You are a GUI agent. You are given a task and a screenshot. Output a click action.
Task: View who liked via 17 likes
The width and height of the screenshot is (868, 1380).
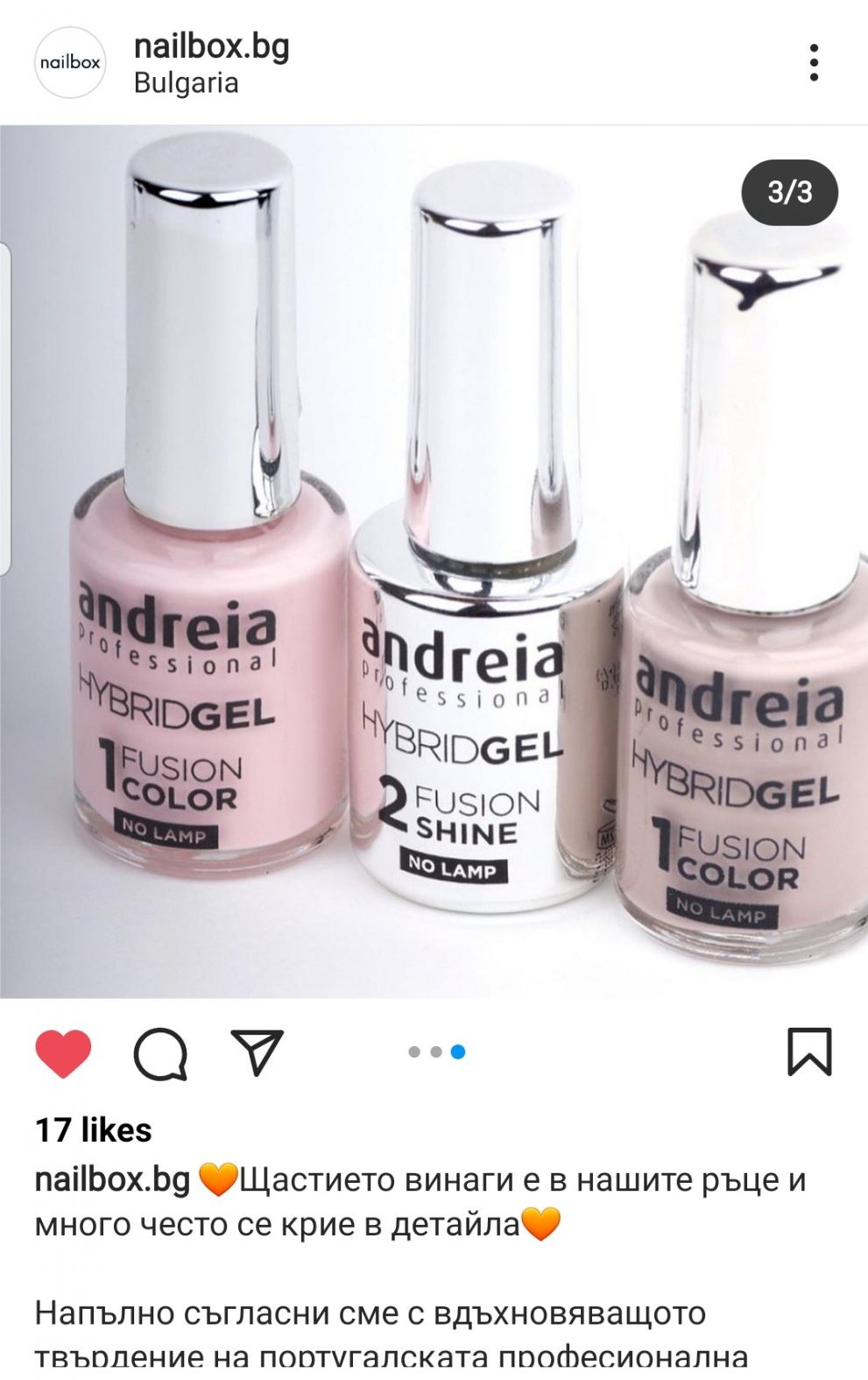pyautogui.click(x=93, y=1130)
